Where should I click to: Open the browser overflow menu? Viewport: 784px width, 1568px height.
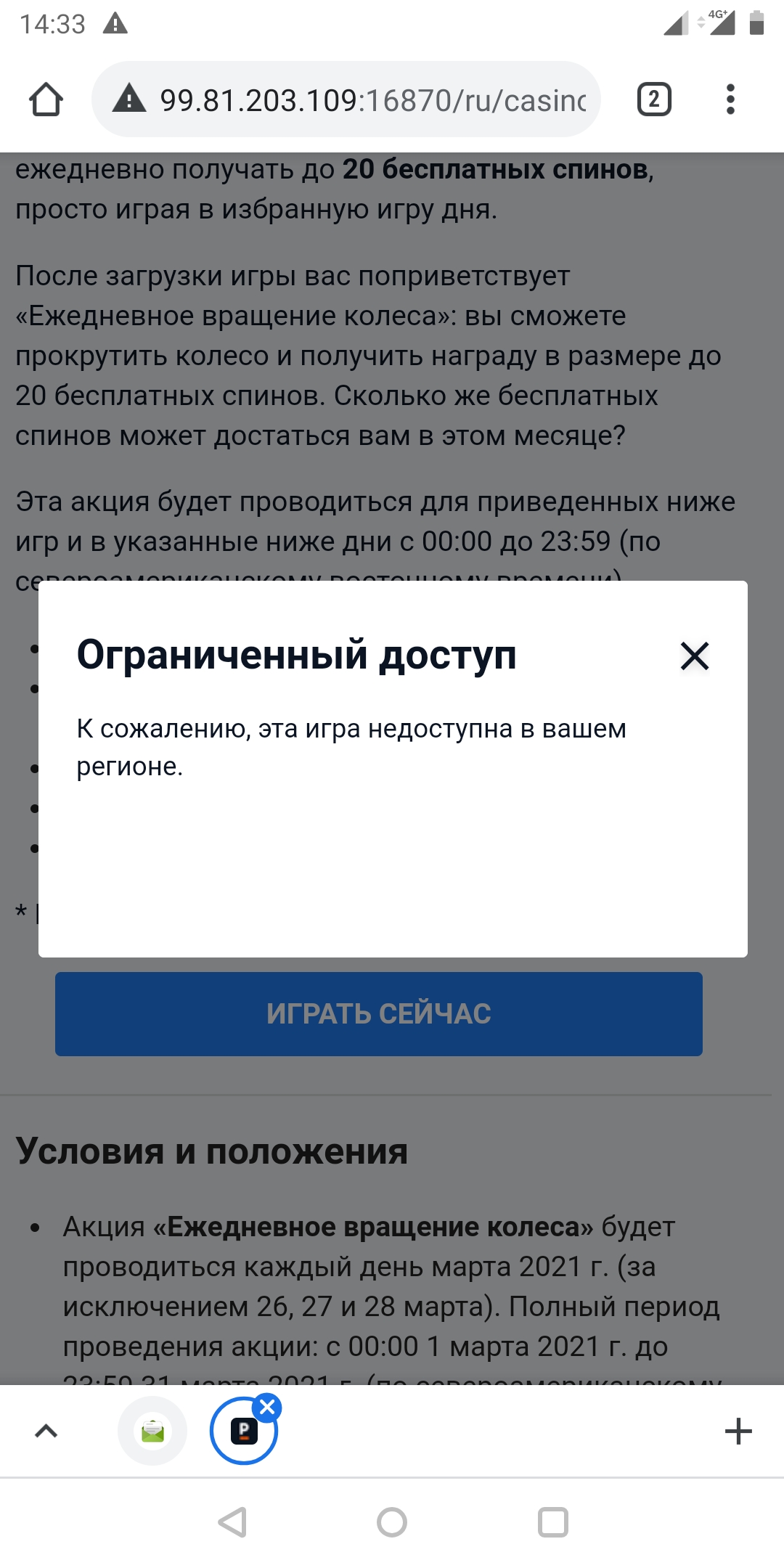[730, 99]
